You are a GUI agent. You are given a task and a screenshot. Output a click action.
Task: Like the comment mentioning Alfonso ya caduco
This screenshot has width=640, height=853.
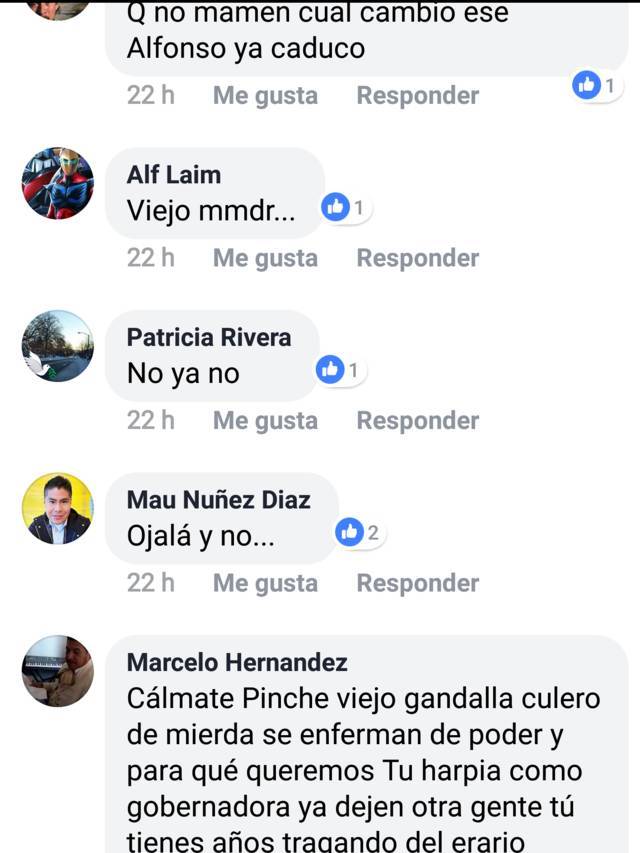pyautogui.click(x=265, y=96)
